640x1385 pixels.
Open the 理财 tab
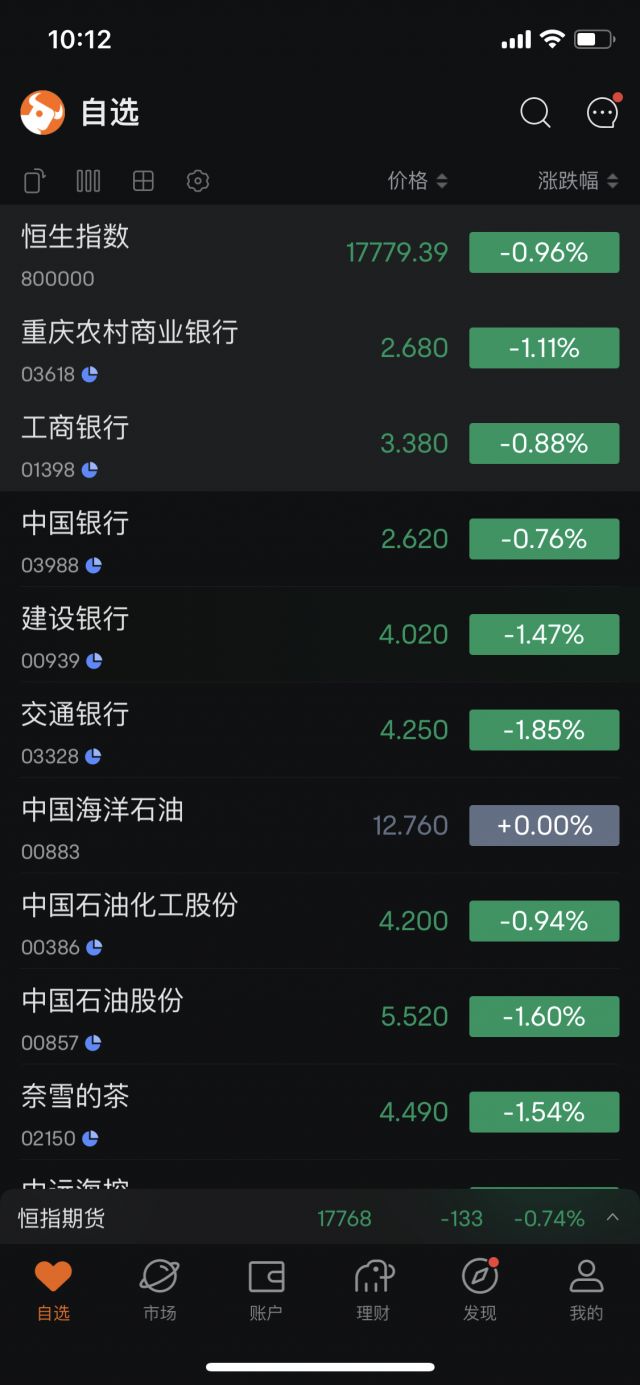373,1291
